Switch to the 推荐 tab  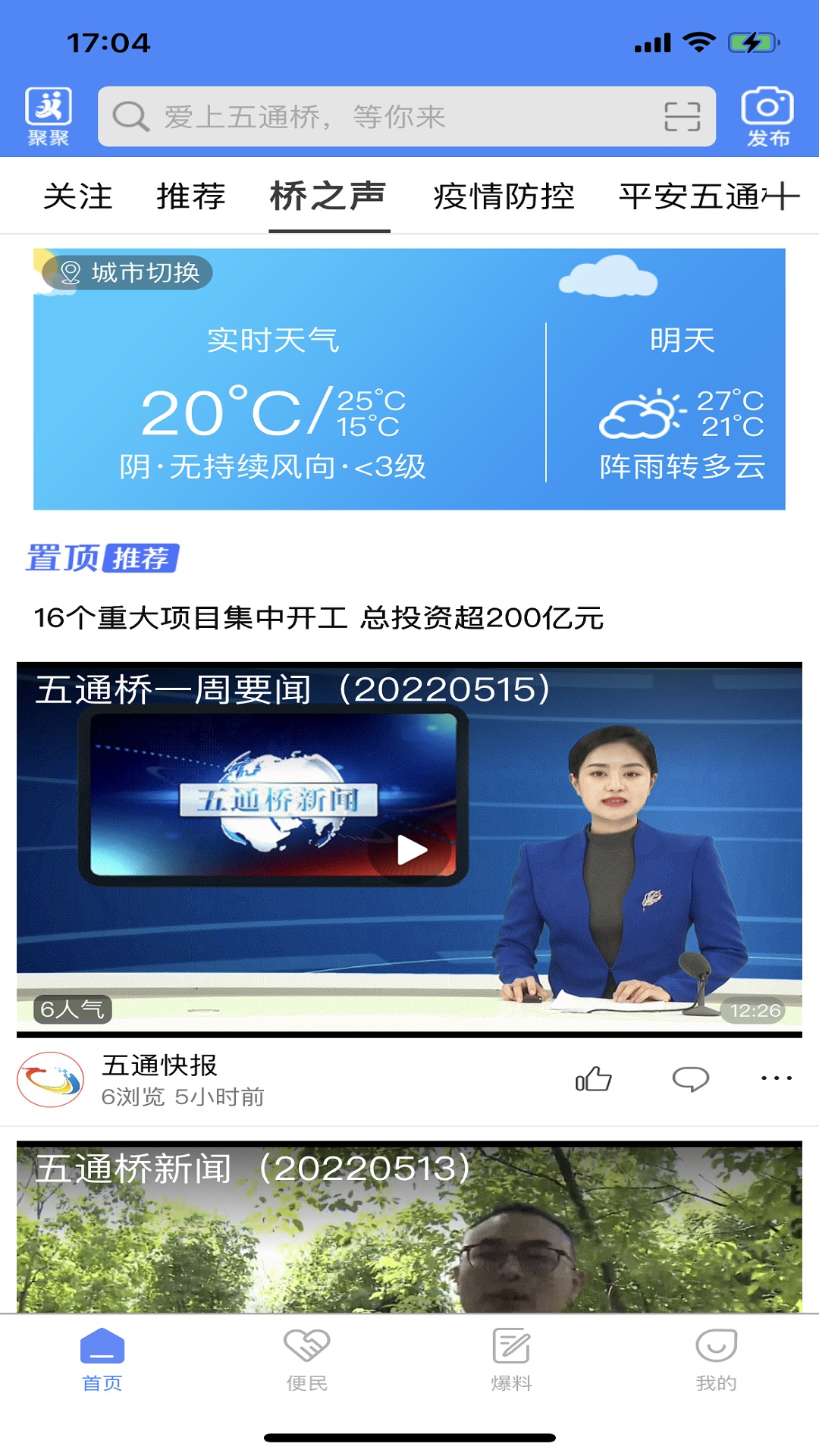coord(190,196)
